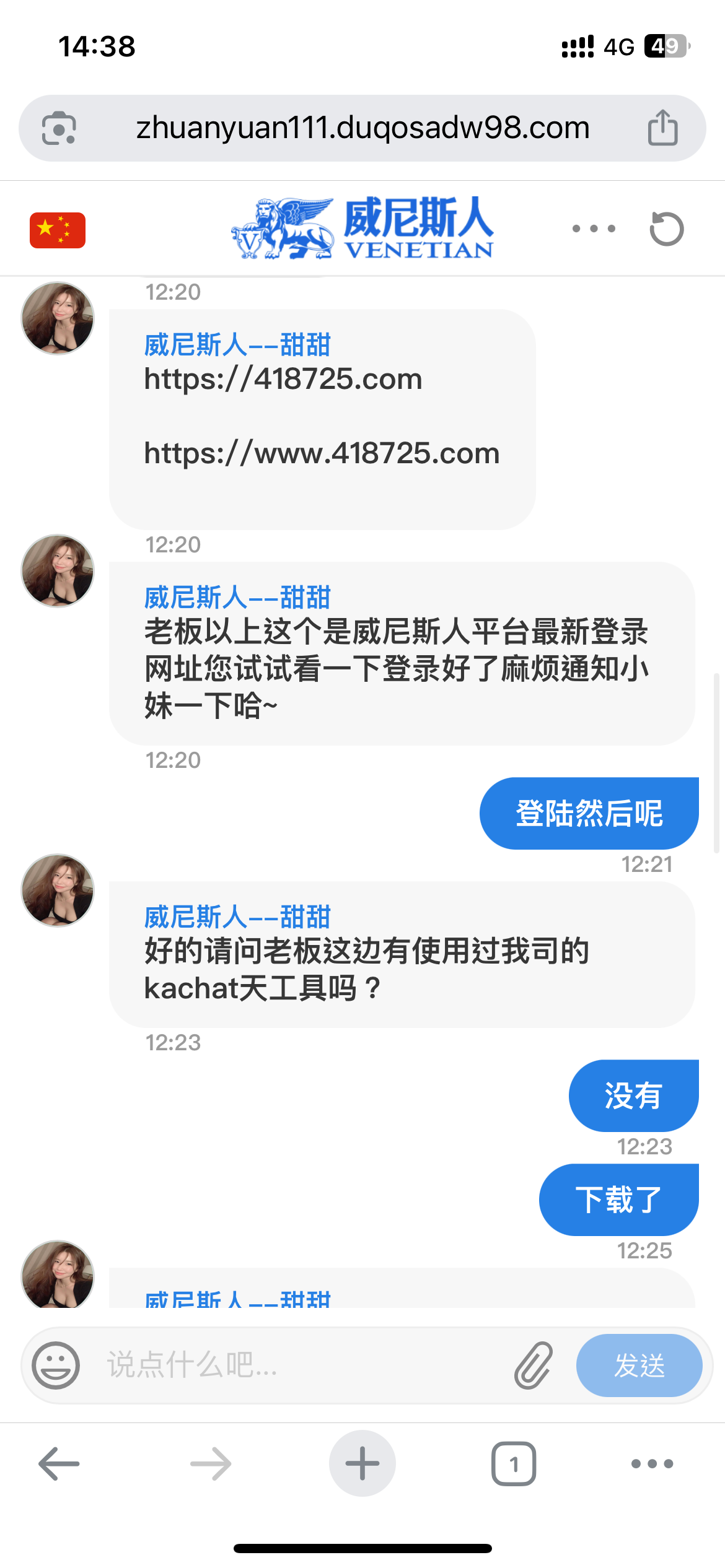Open the emoji picker
Screen dimensions: 725x1568
click(x=56, y=1365)
